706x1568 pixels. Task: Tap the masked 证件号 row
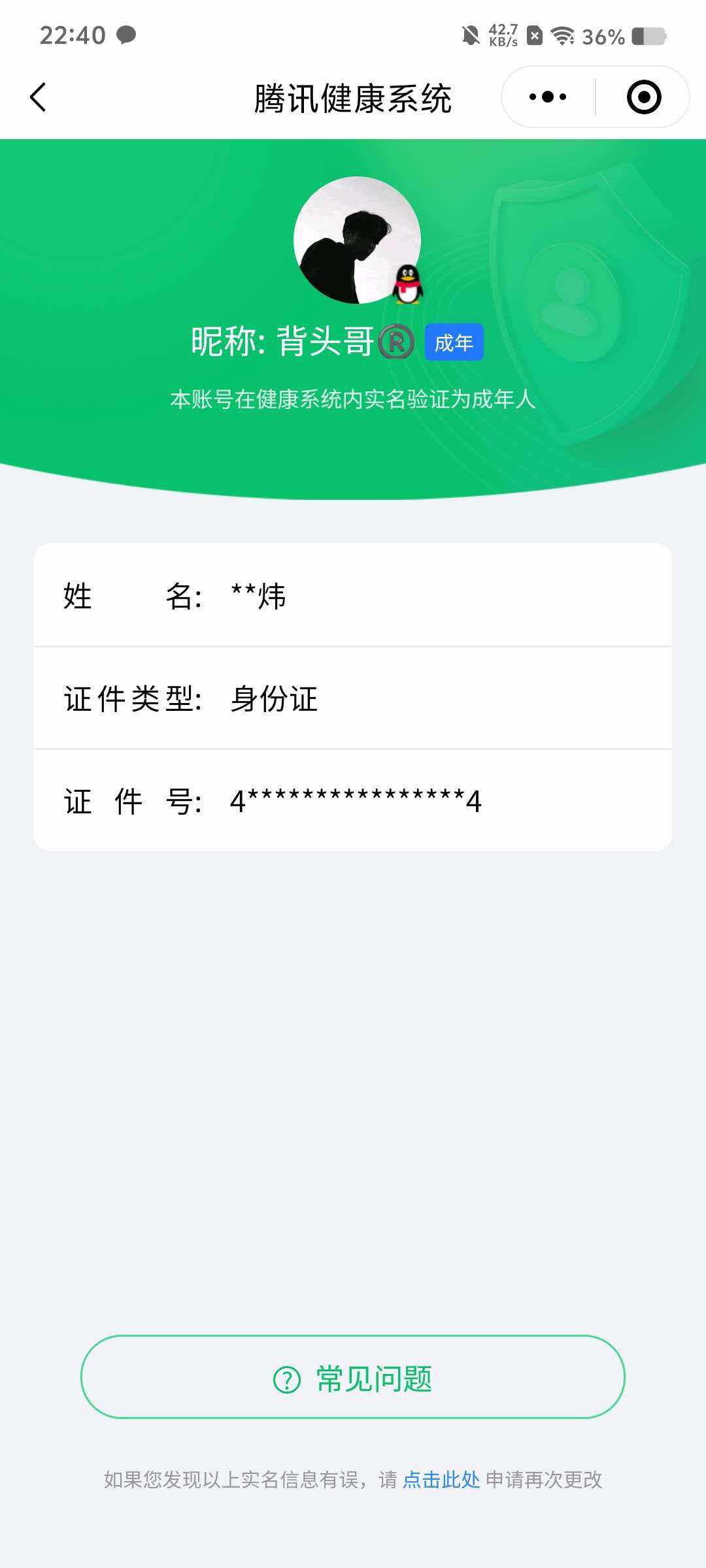tap(353, 802)
